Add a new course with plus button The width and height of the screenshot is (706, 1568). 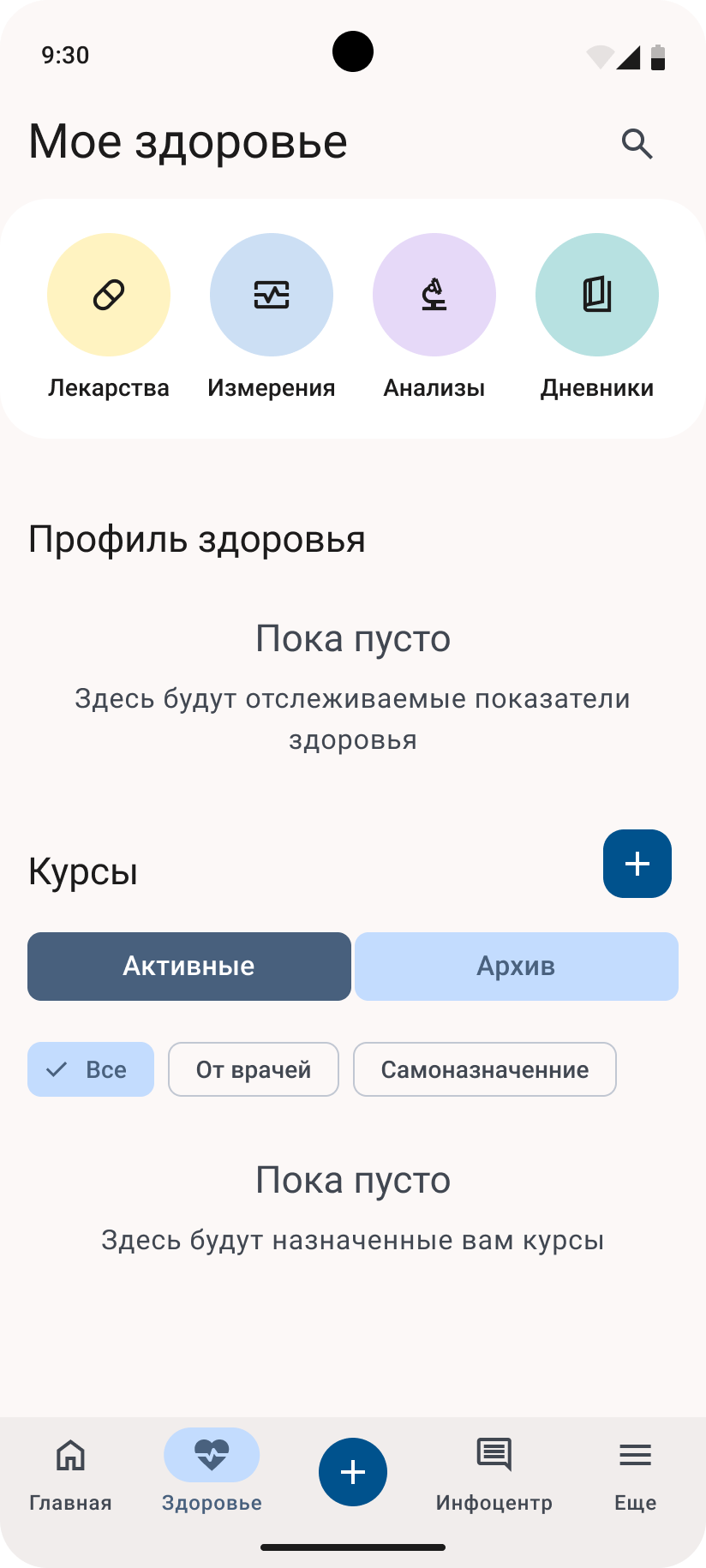click(637, 864)
